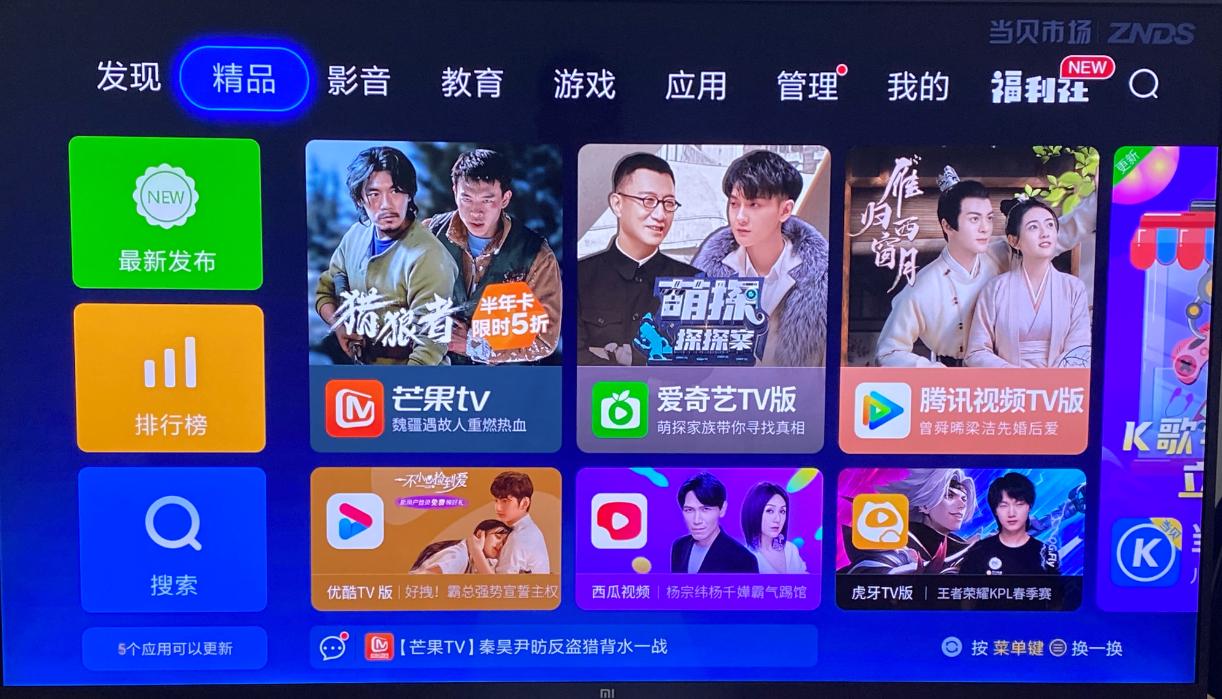Open the 虎牙TV版 app card

point(961,539)
